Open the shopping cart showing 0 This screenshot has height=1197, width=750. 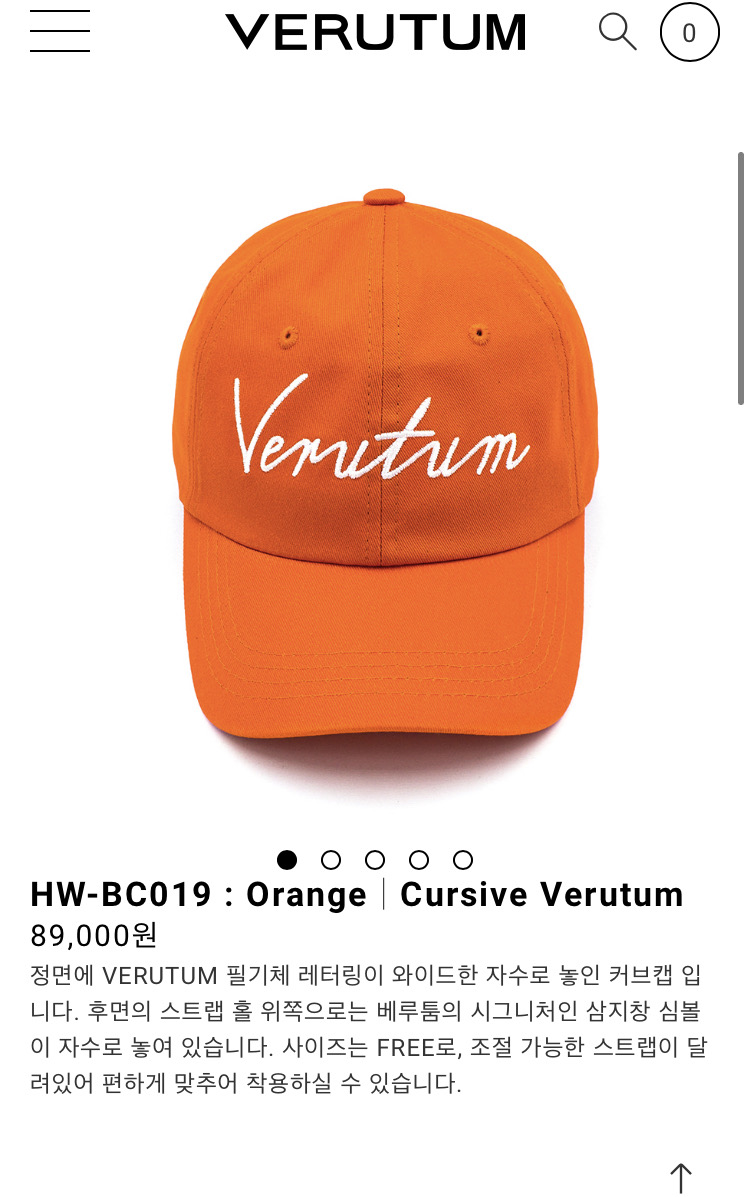coord(689,33)
